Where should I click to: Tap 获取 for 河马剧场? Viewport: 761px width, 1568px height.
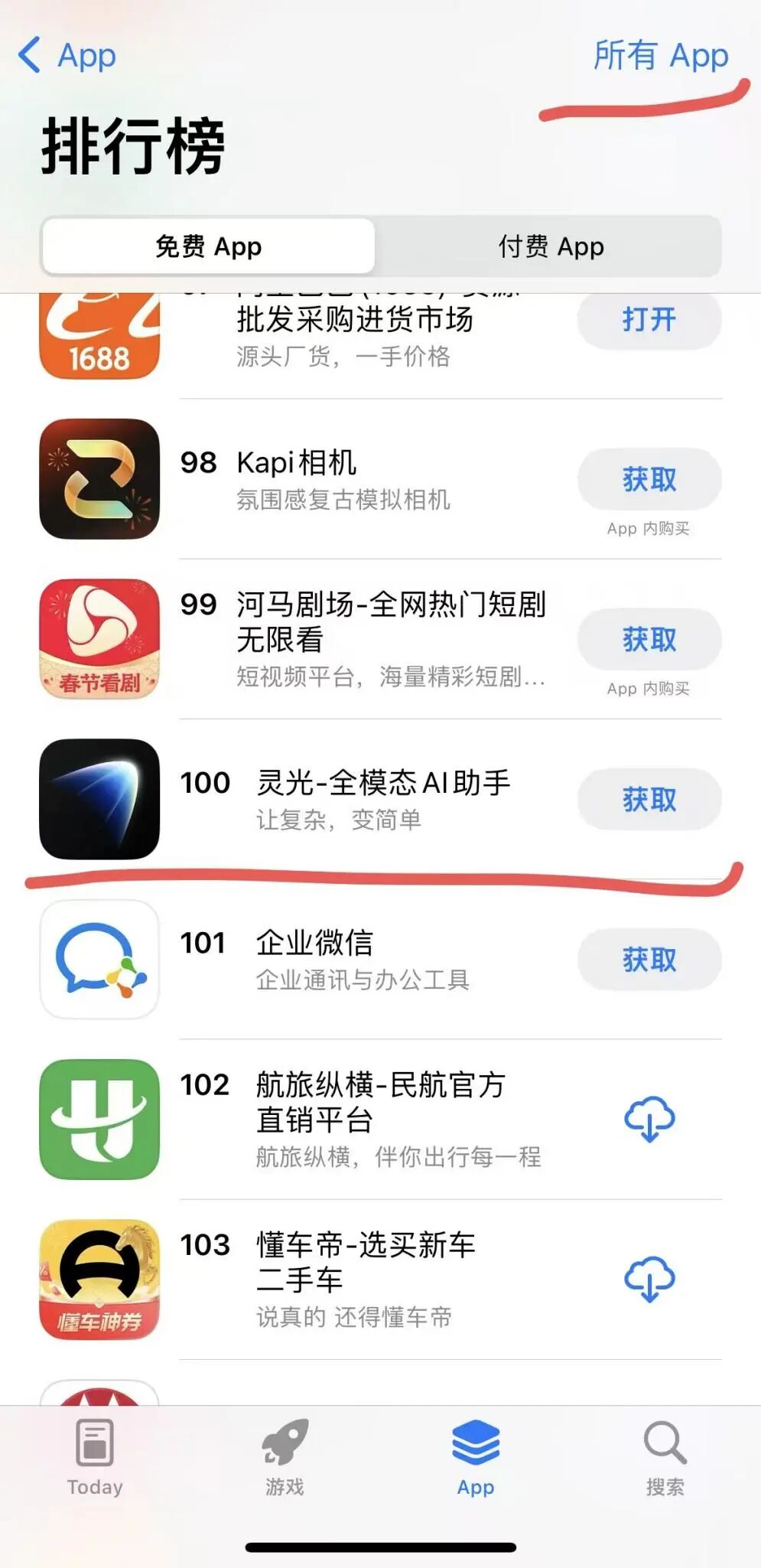click(x=649, y=640)
